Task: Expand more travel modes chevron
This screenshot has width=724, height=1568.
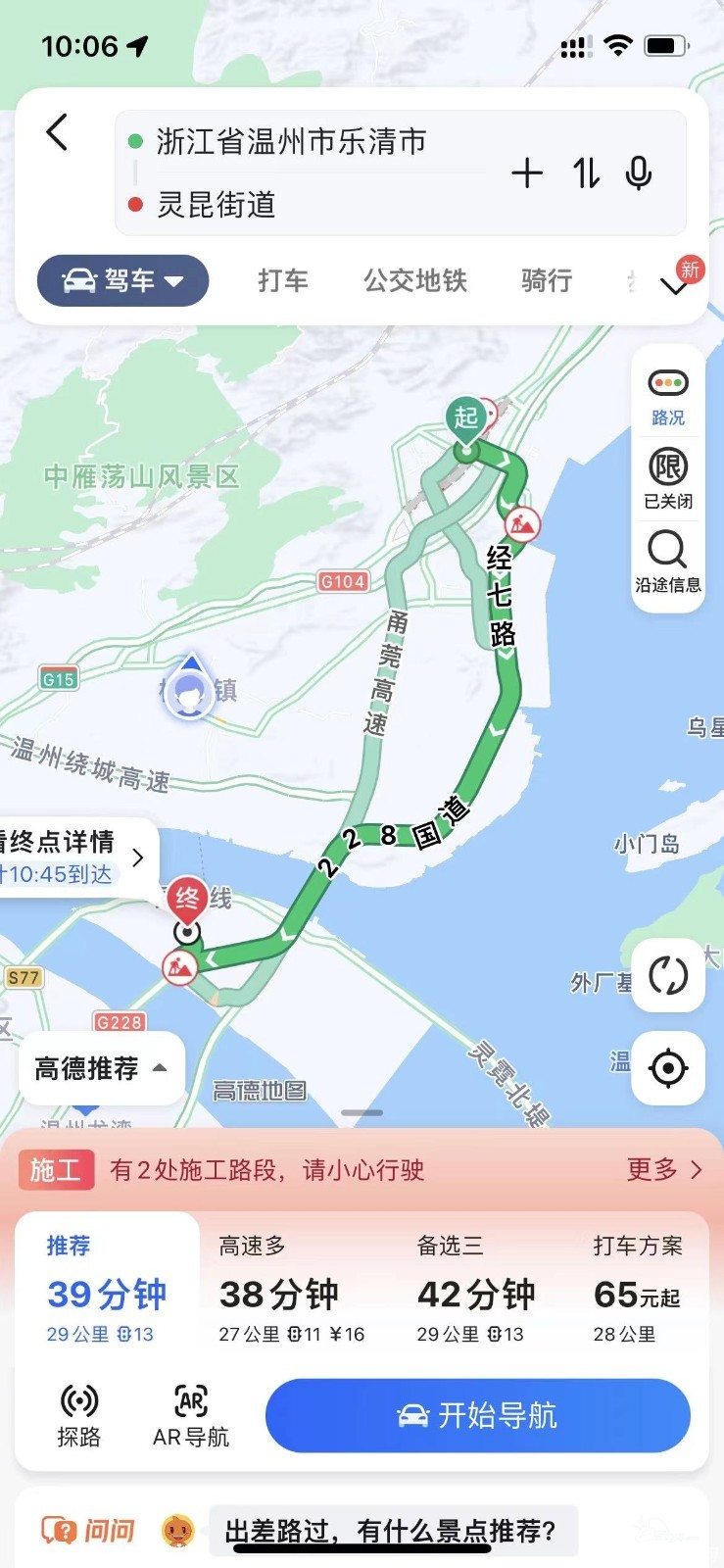Action: click(x=675, y=286)
